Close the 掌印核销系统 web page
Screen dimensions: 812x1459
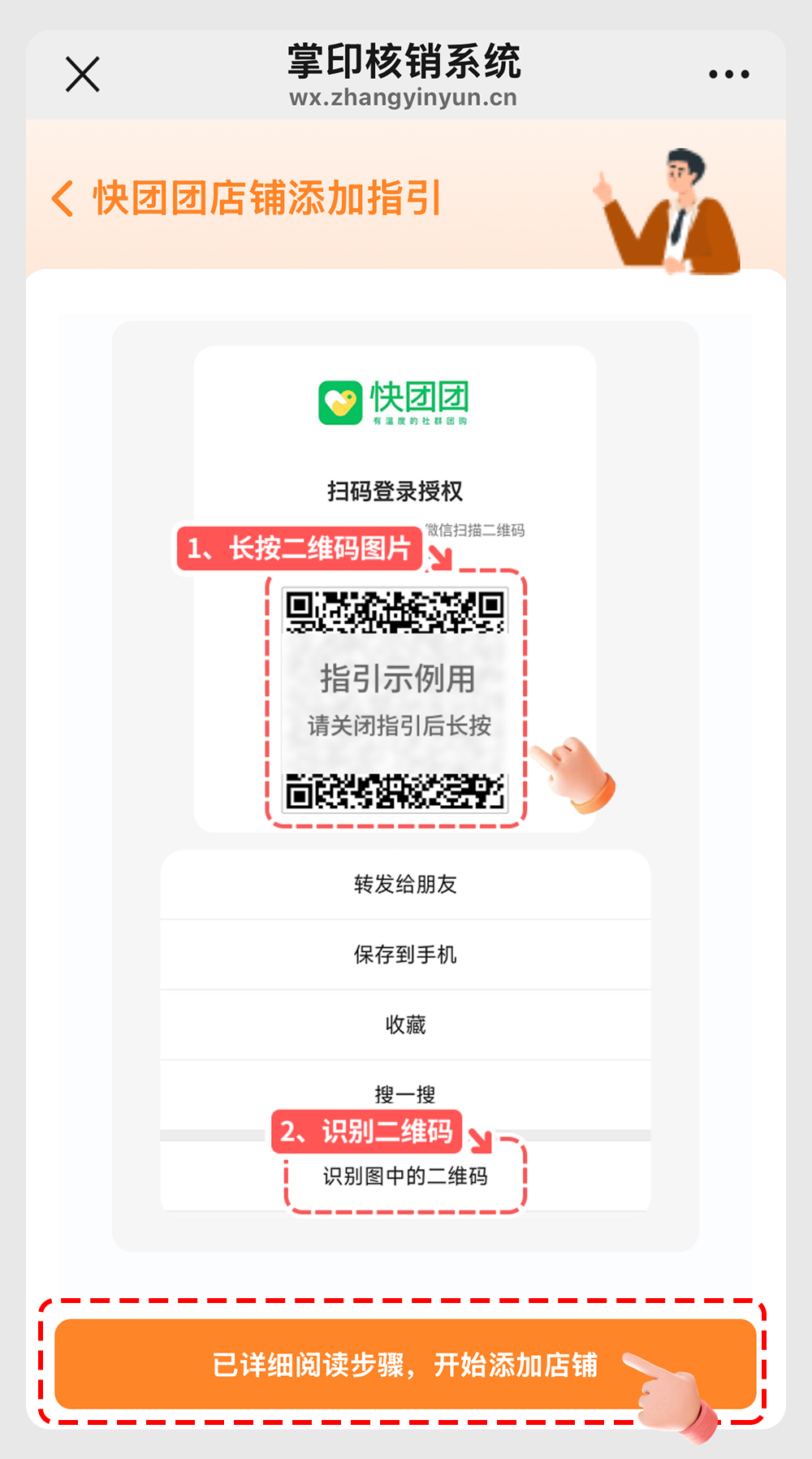click(82, 75)
